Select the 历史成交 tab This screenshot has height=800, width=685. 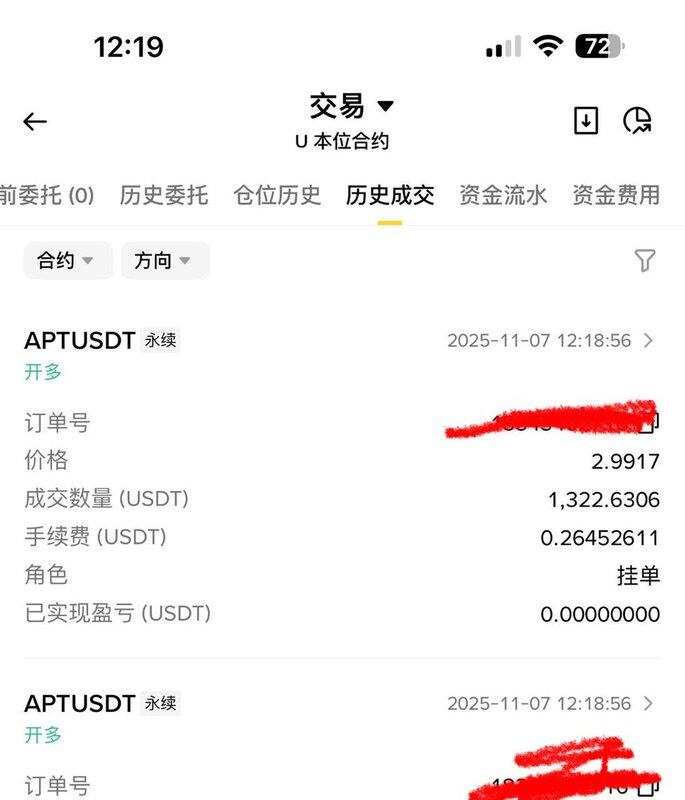click(x=390, y=195)
